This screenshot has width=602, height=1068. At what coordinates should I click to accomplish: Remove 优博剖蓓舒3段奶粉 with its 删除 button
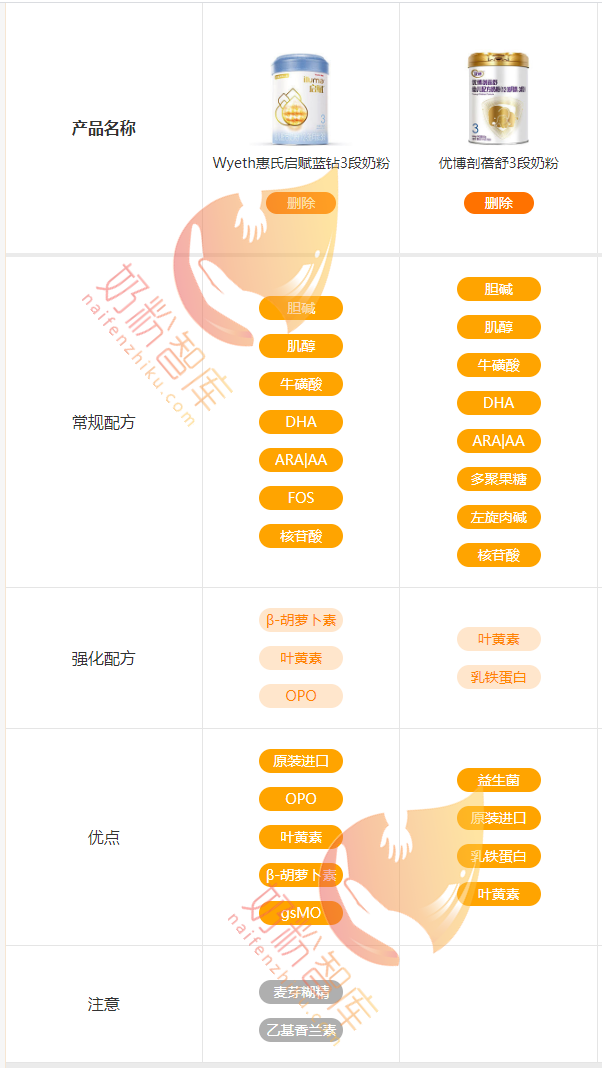[498, 203]
